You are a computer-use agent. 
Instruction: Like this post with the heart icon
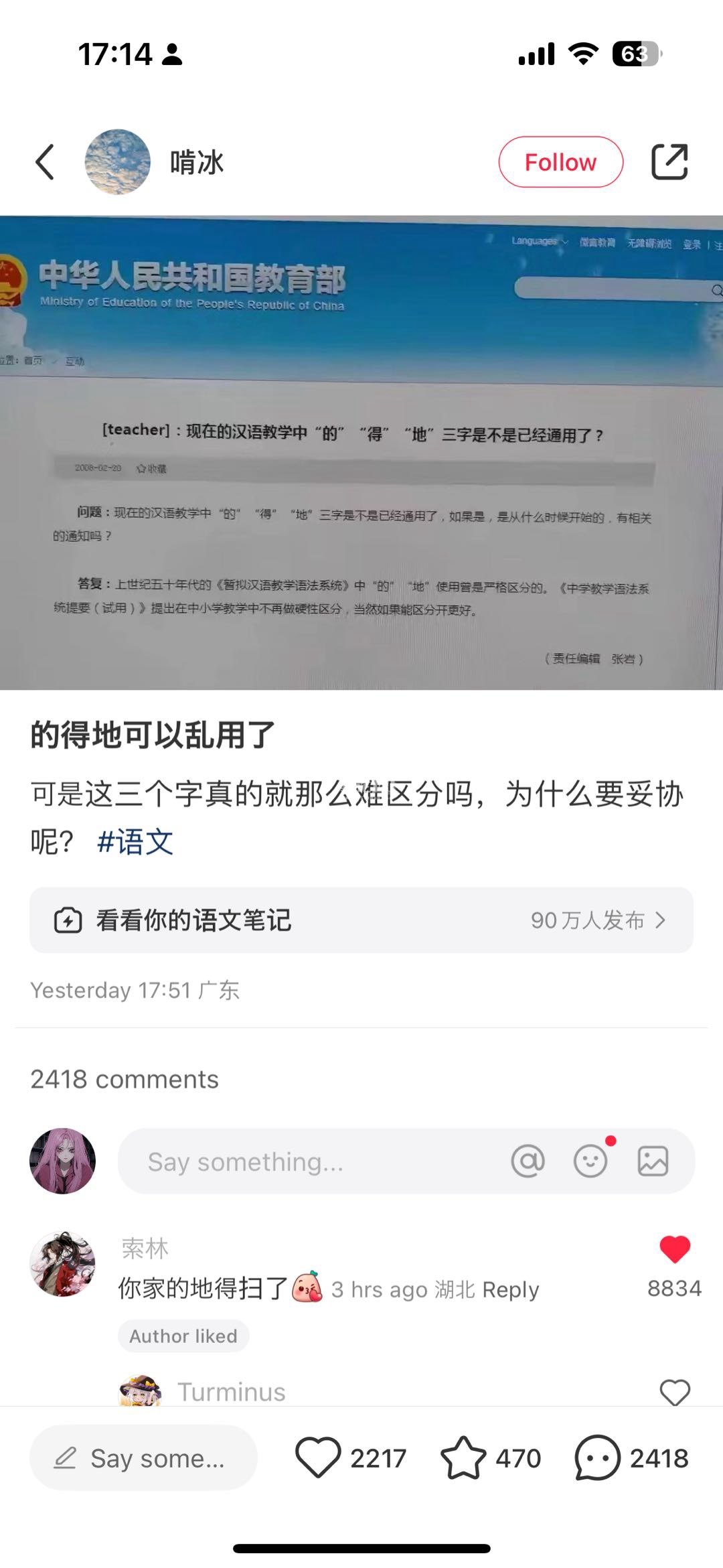[x=318, y=1457]
